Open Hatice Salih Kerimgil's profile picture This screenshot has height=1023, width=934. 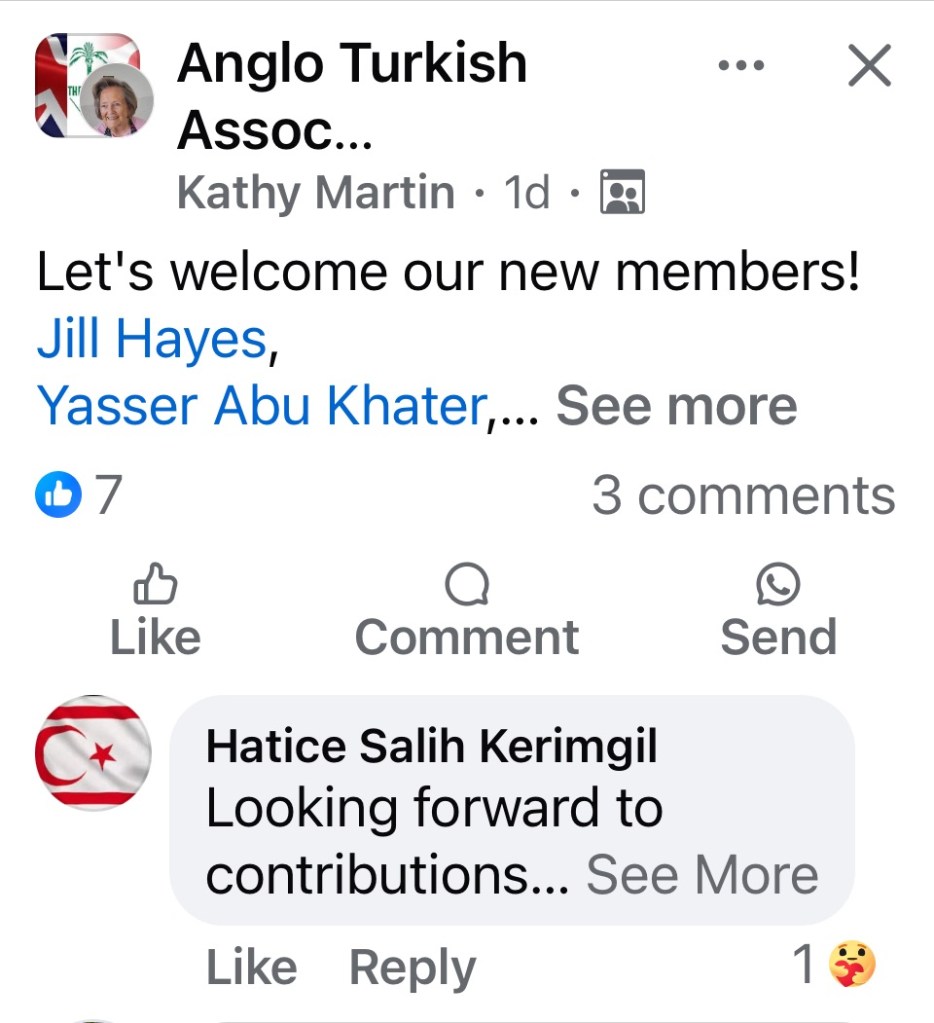[93, 752]
